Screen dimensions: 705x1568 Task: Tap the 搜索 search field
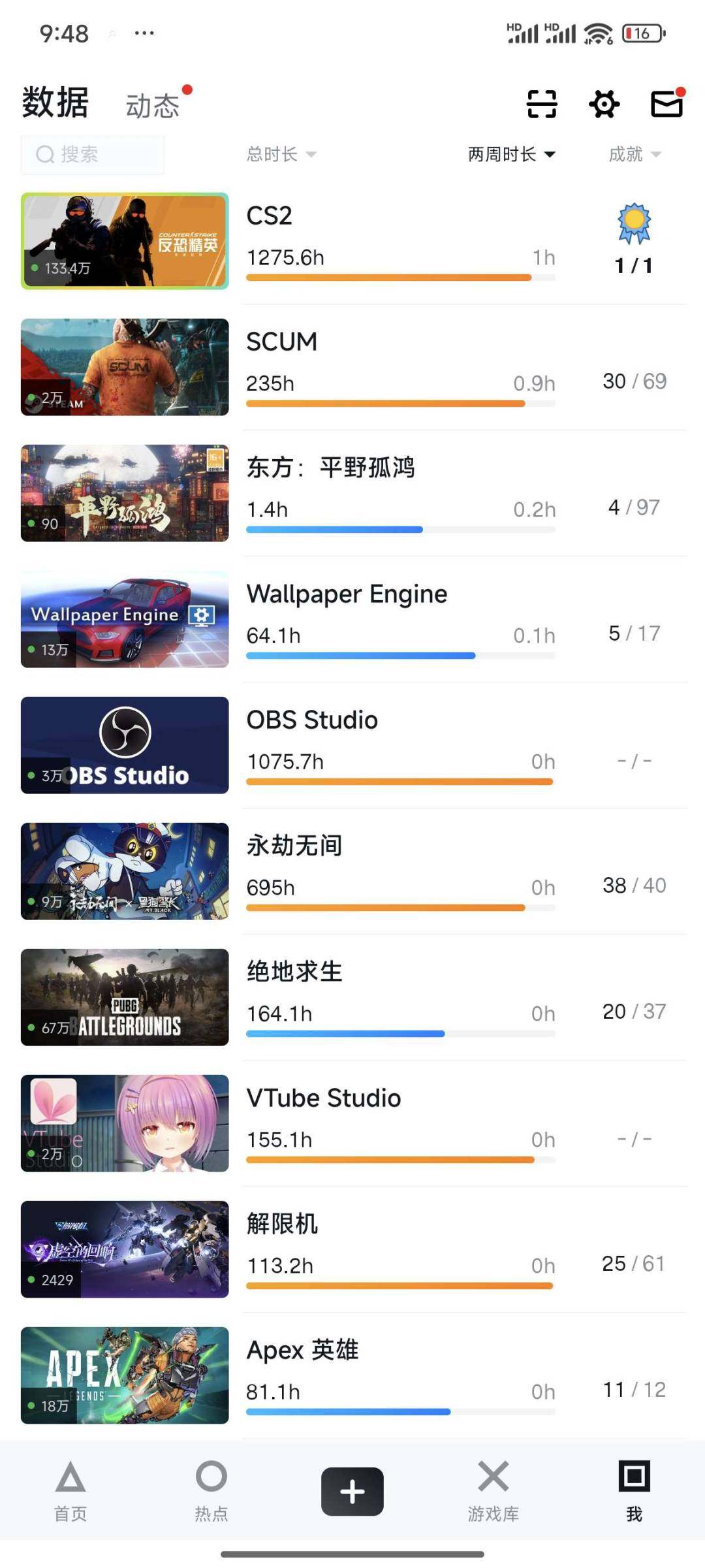pyautogui.click(x=92, y=155)
